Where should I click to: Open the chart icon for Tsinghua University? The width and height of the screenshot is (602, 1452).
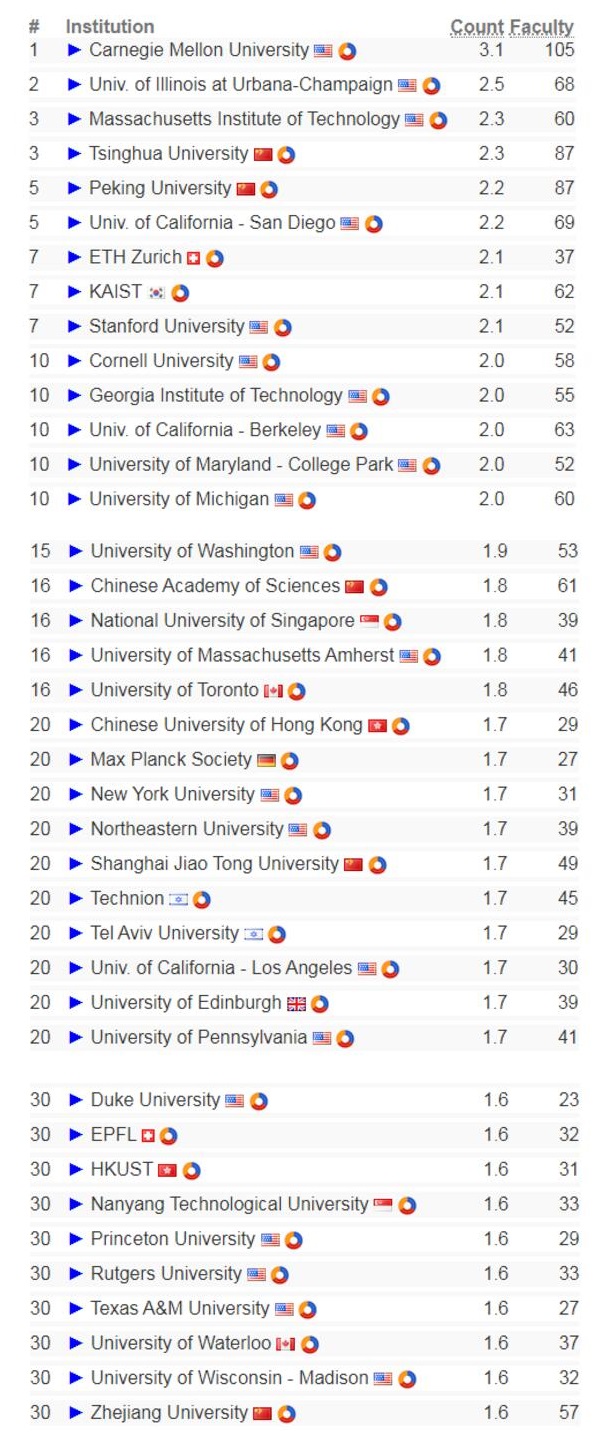287,155
